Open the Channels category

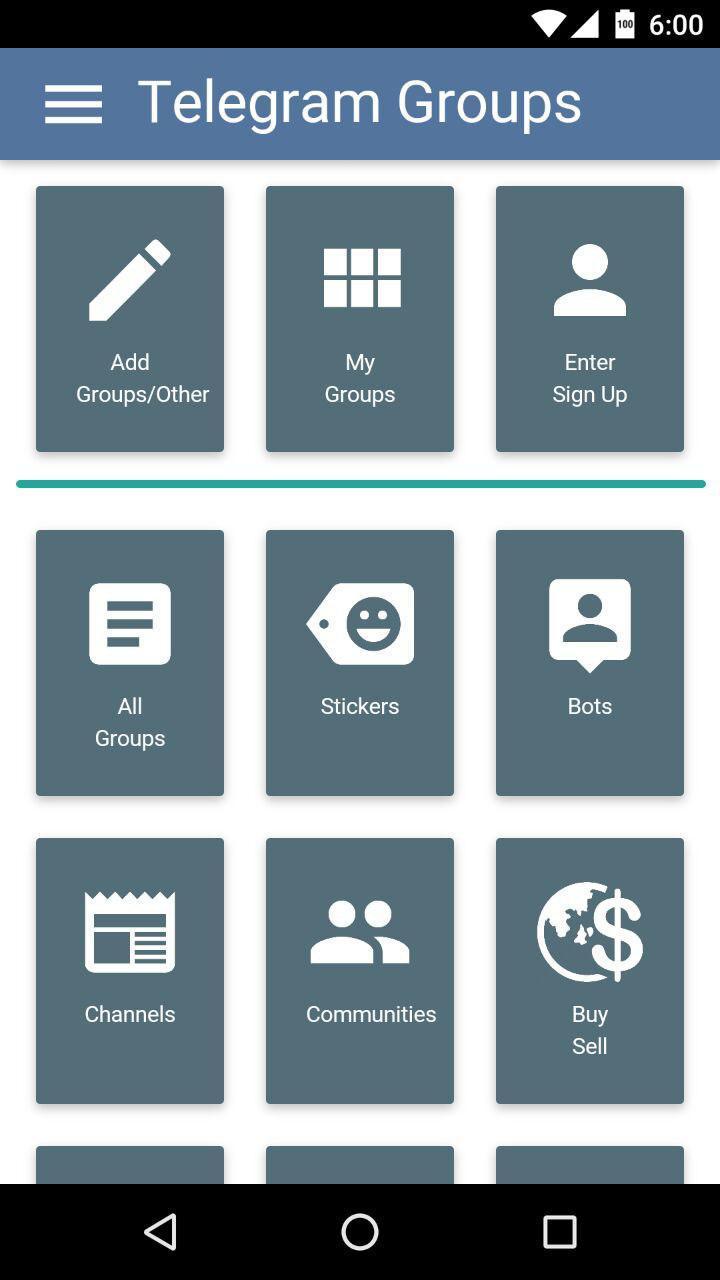[130, 971]
